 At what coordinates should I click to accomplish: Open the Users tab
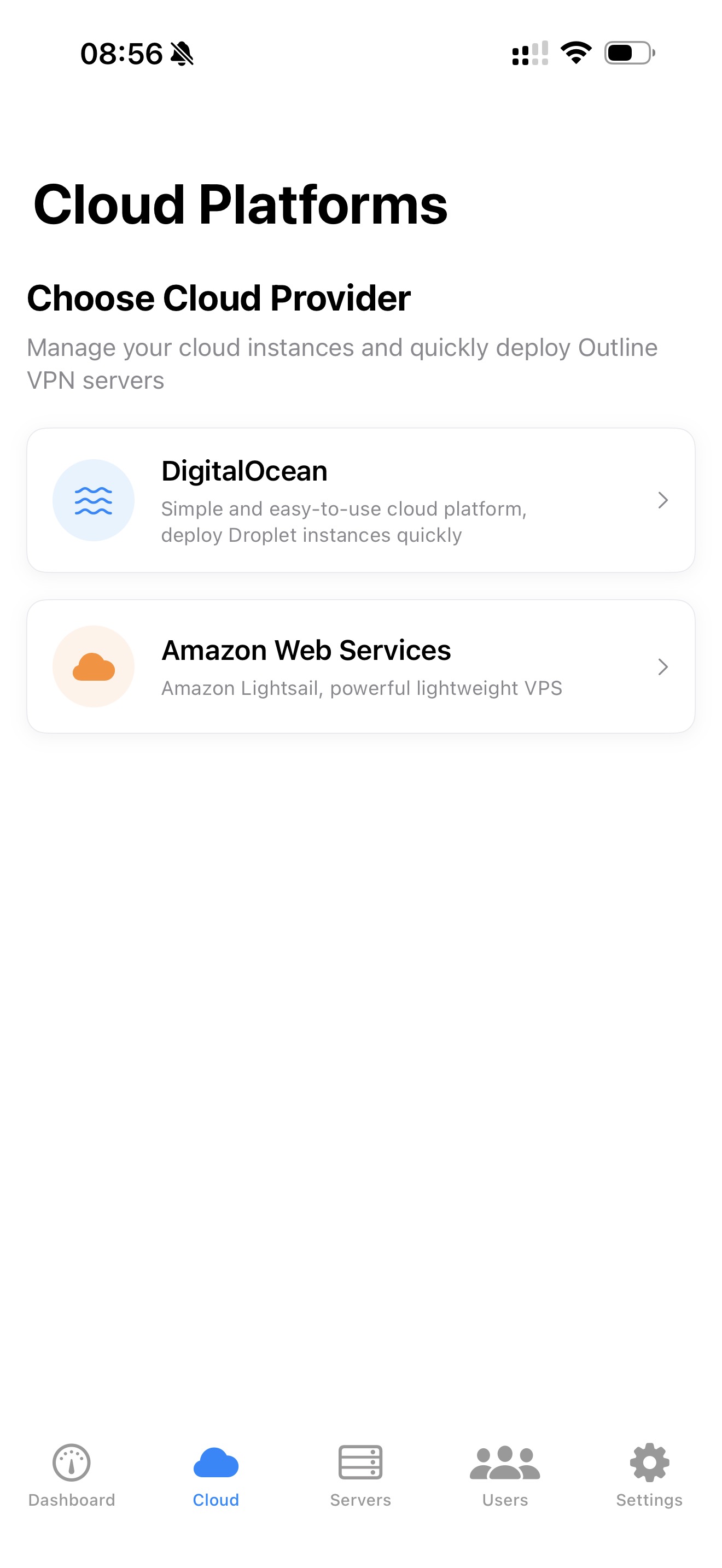(x=505, y=1475)
